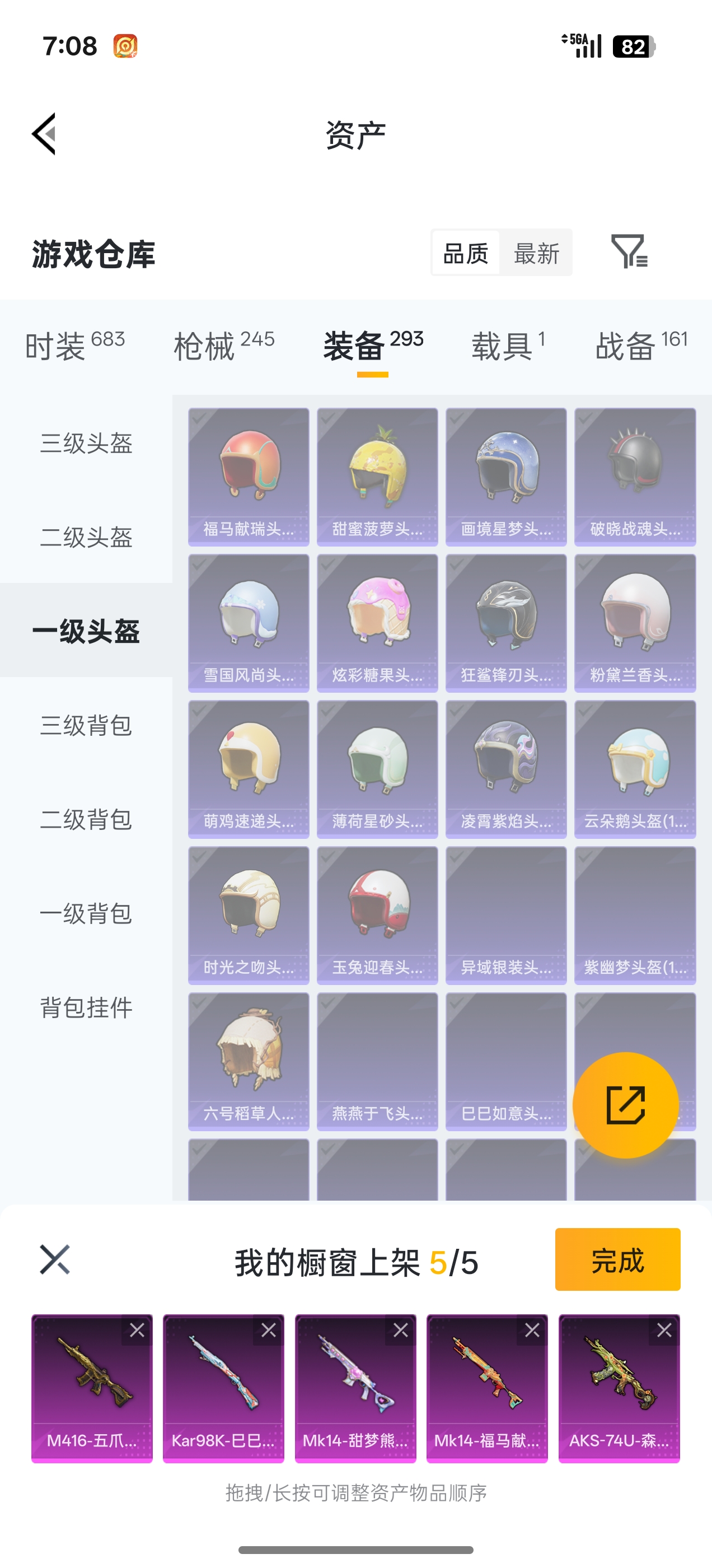Image resolution: width=712 pixels, height=1568 pixels.
Task: Close the 我的橱窗上架 panel
Action: [x=55, y=1259]
